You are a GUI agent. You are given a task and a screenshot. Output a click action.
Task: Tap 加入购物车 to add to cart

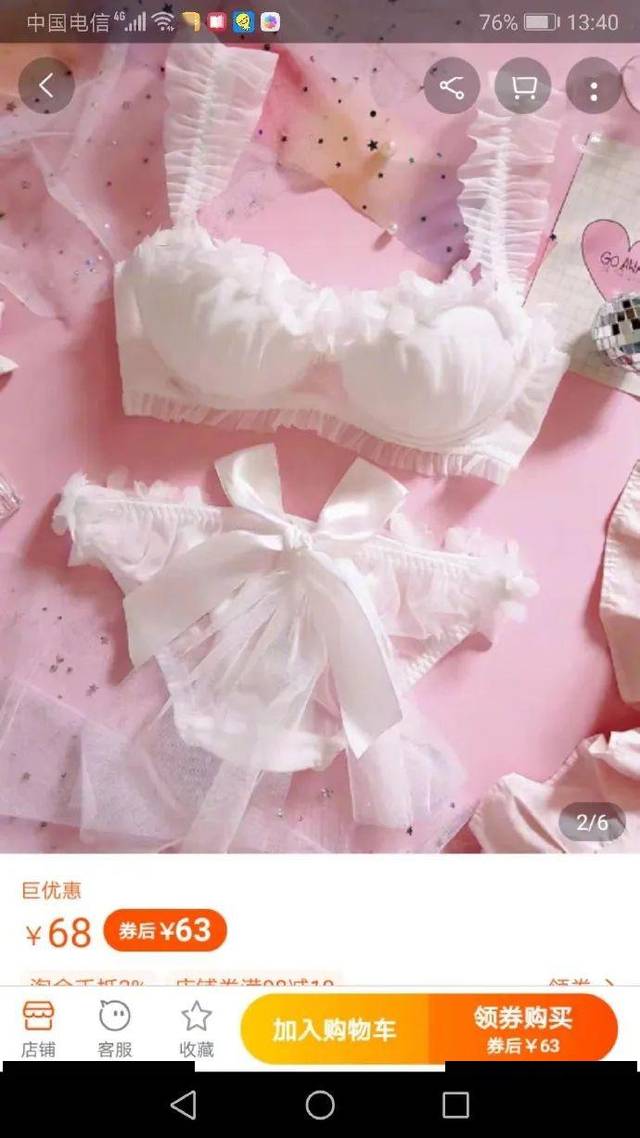coord(334,1030)
